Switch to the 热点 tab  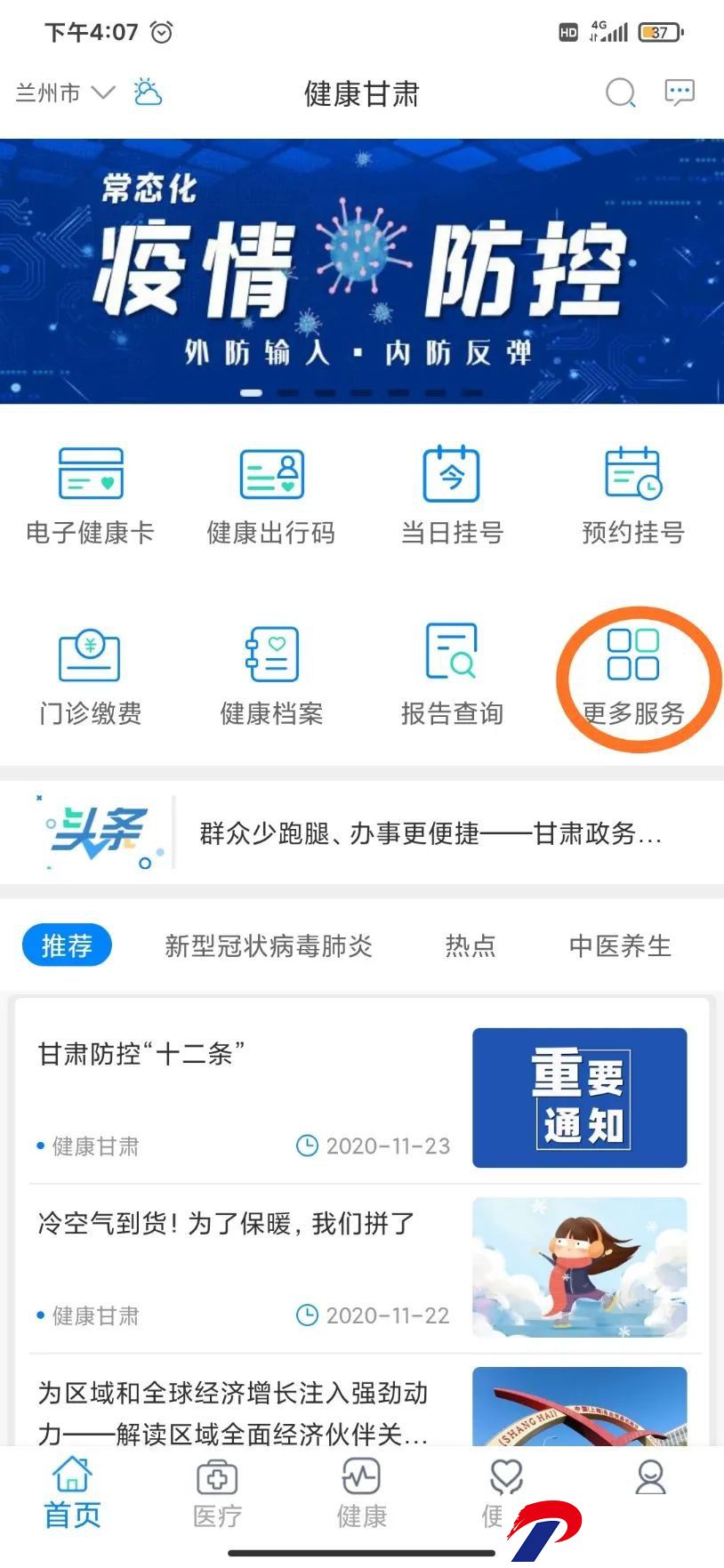(471, 945)
